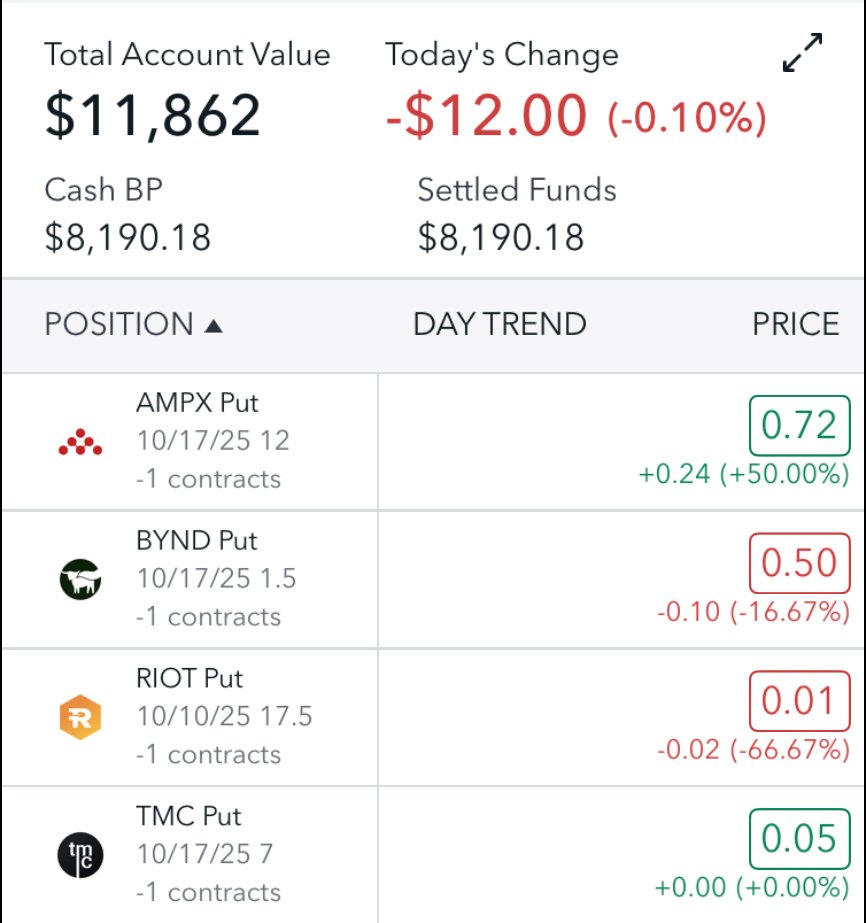The height and width of the screenshot is (923, 866).
Task: Select the red Today's Change value
Action: (490, 114)
